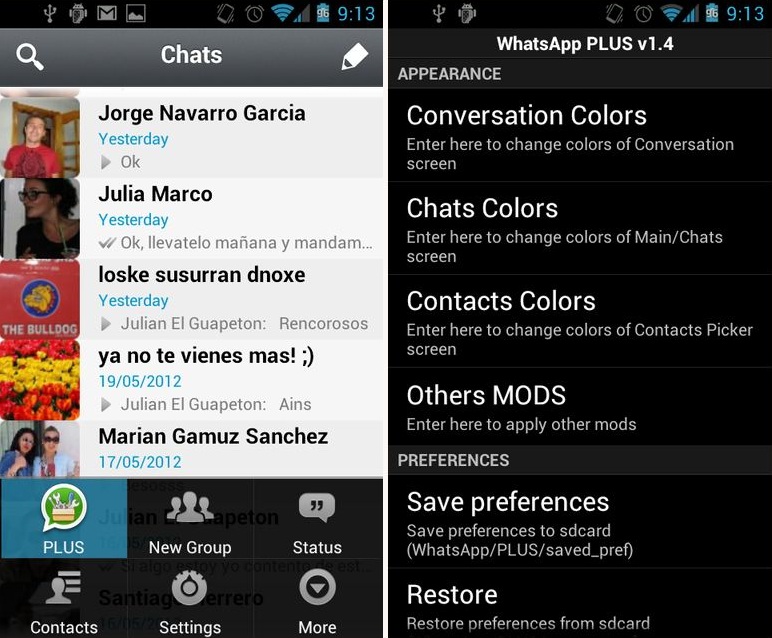Image resolution: width=772 pixels, height=638 pixels.
Task: Open search in Chats
Action: pyautogui.click(x=30, y=57)
